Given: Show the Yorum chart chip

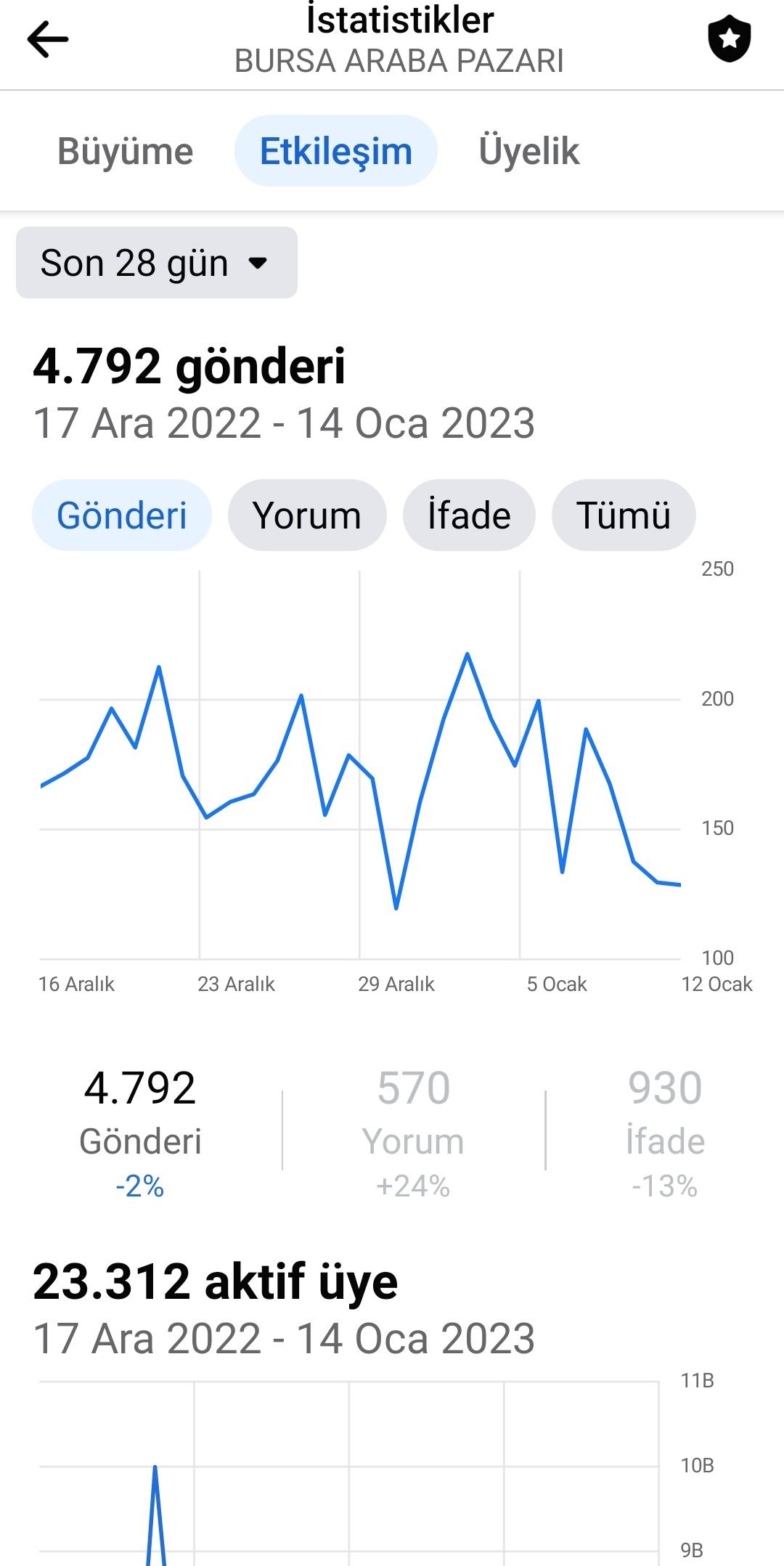Looking at the screenshot, I should (307, 515).
